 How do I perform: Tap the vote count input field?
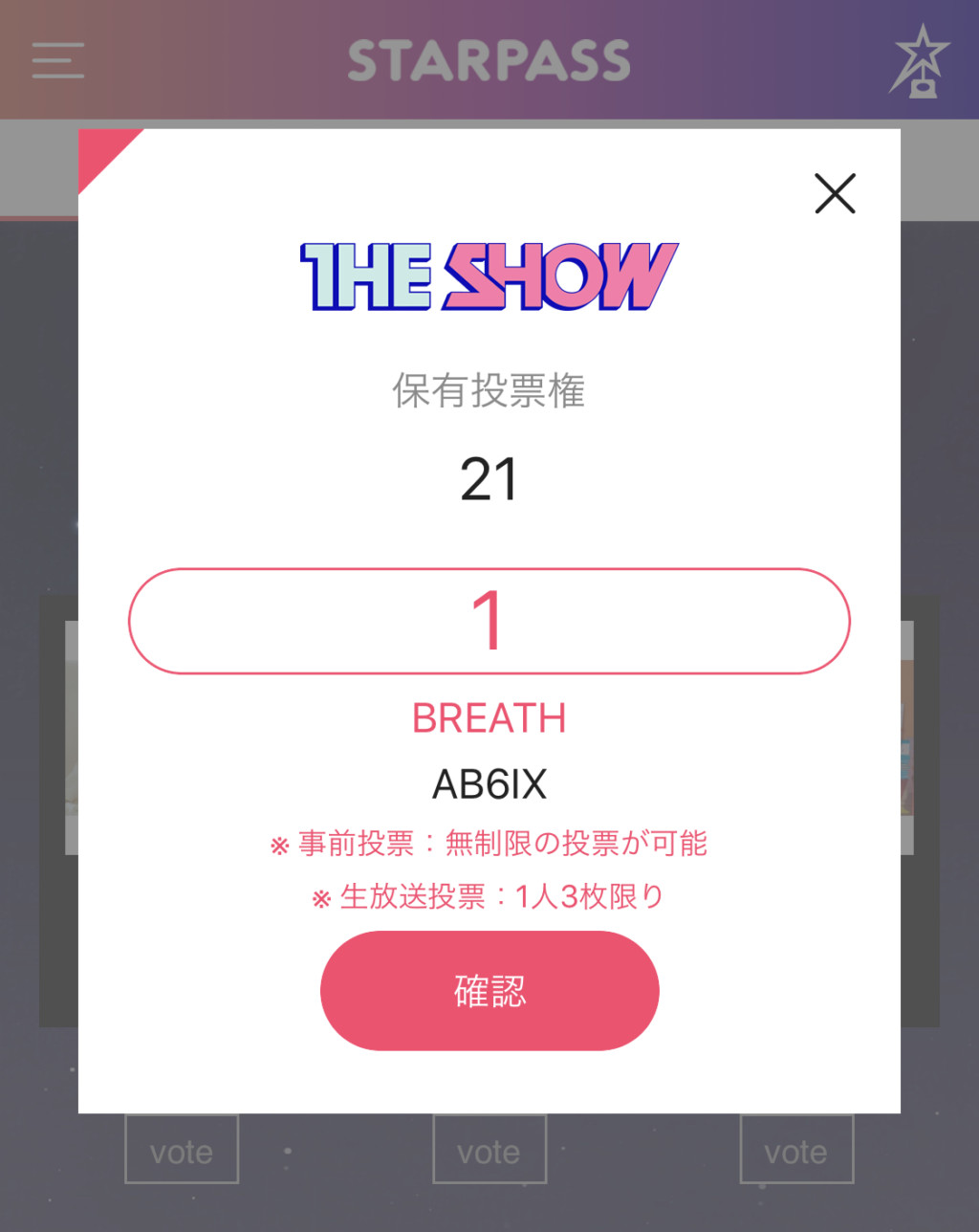(x=489, y=621)
